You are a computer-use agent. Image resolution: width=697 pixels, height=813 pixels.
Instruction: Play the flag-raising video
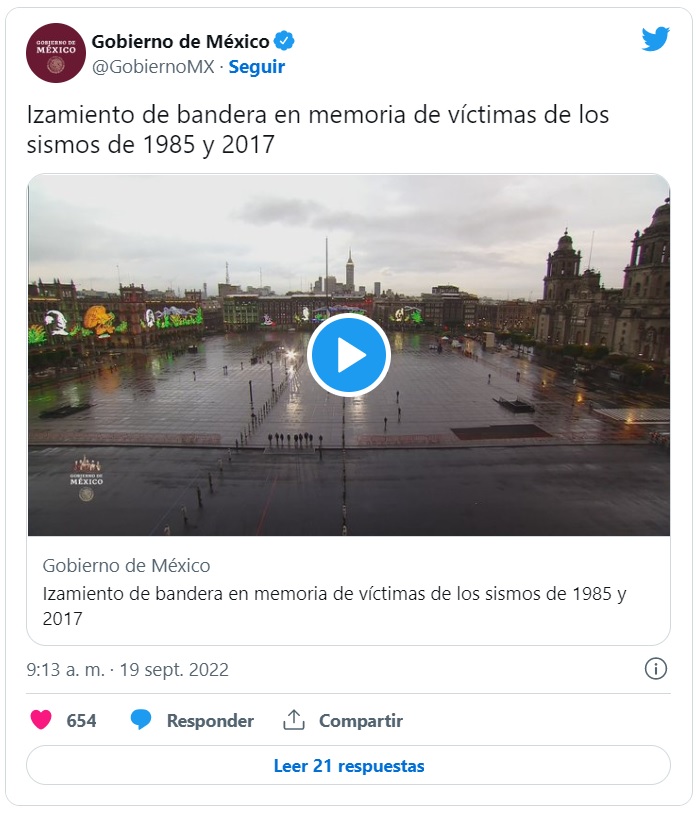tap(348, 355)
